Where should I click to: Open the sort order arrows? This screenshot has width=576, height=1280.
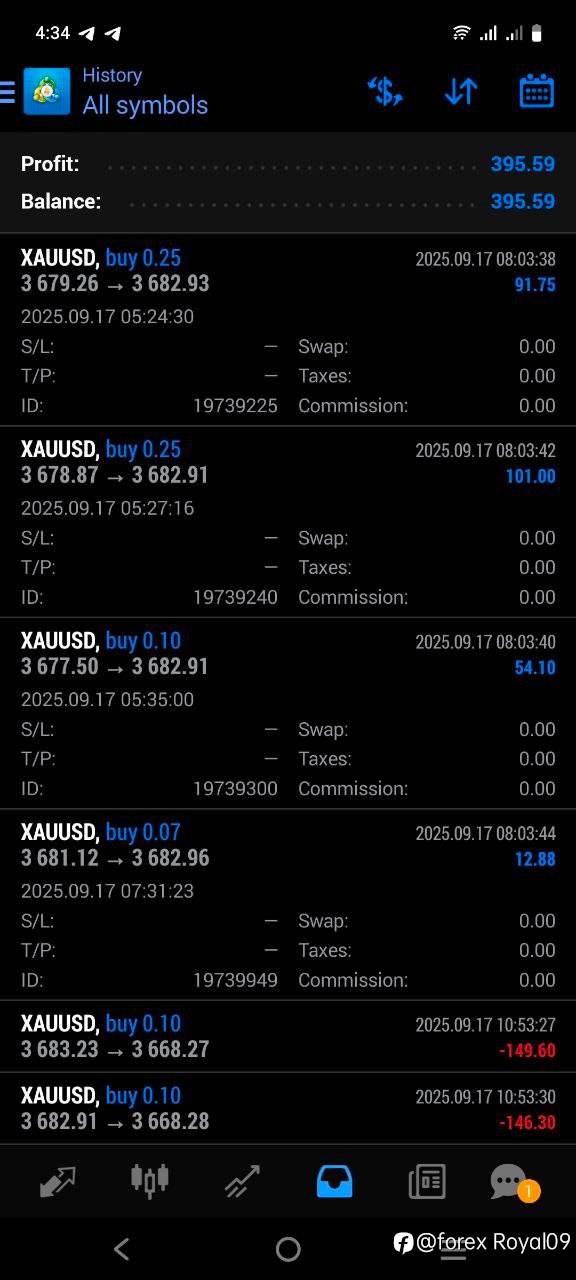(461, 92)
